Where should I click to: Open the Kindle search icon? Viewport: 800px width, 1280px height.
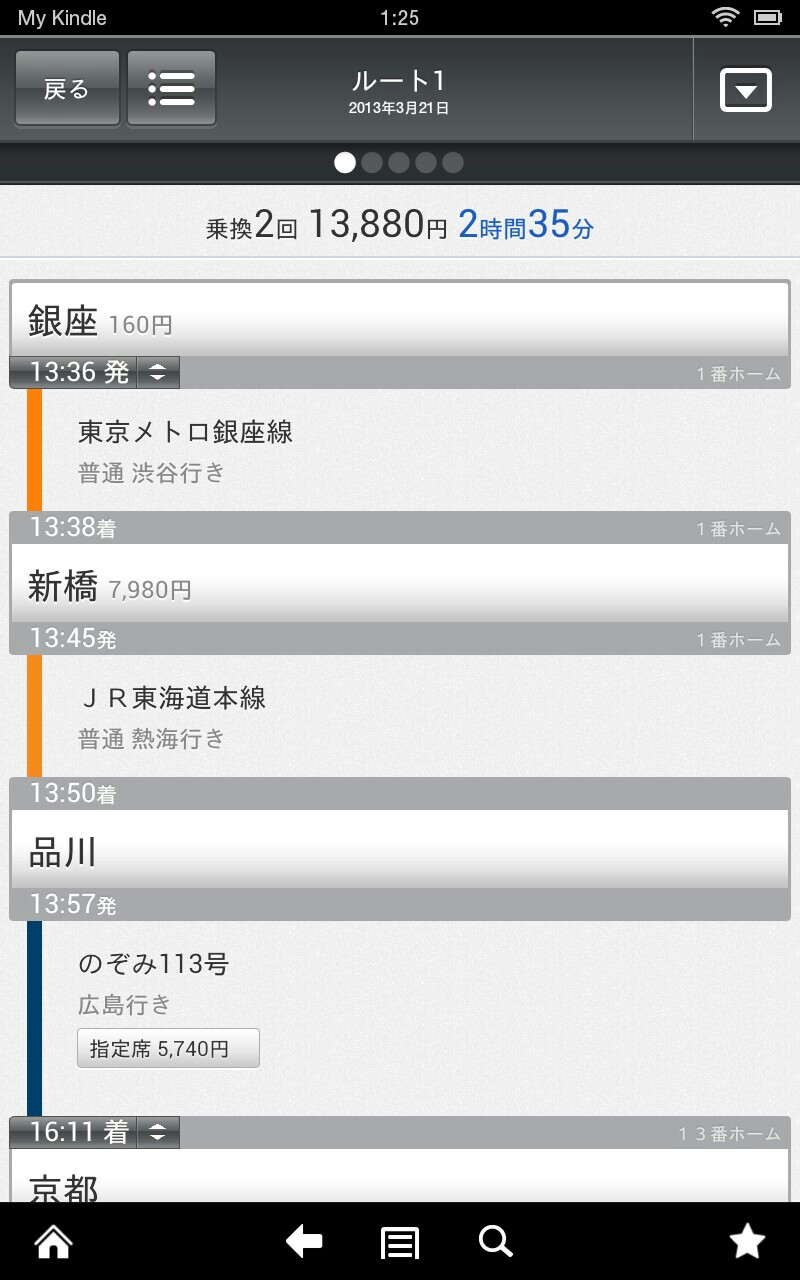pyautogui.click(x=495, y=1242)
